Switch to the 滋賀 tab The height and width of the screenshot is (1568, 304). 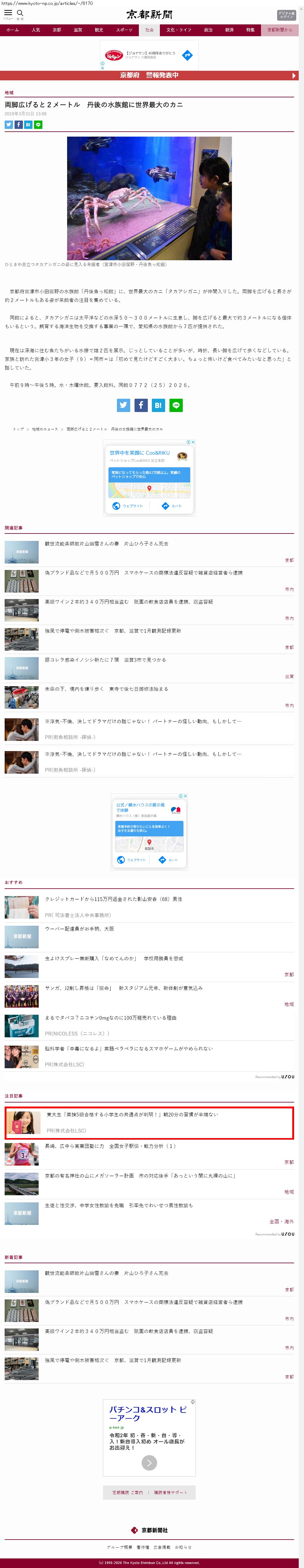pos(78,30)
